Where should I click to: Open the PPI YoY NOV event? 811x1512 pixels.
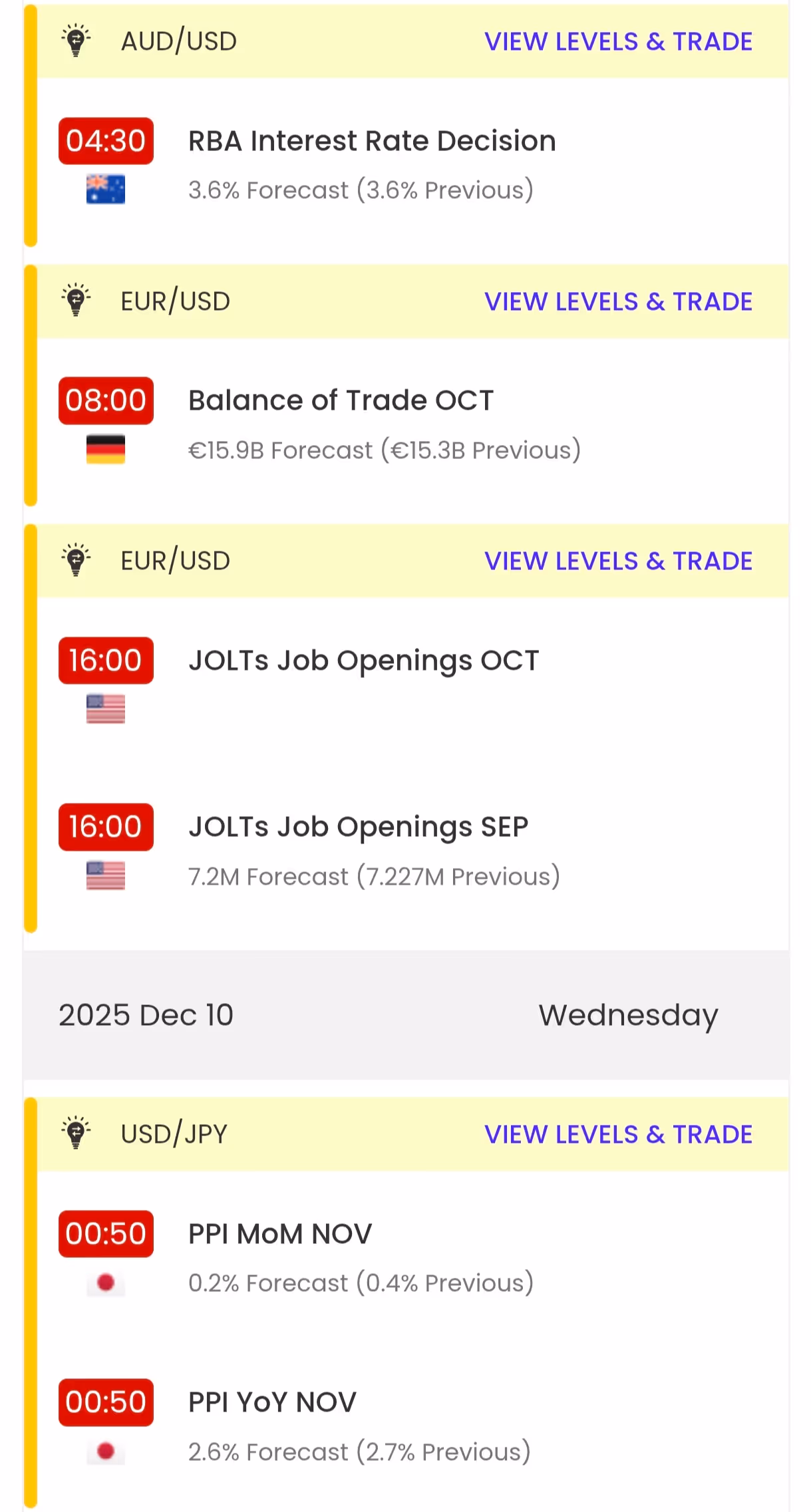pos(272,1403)
